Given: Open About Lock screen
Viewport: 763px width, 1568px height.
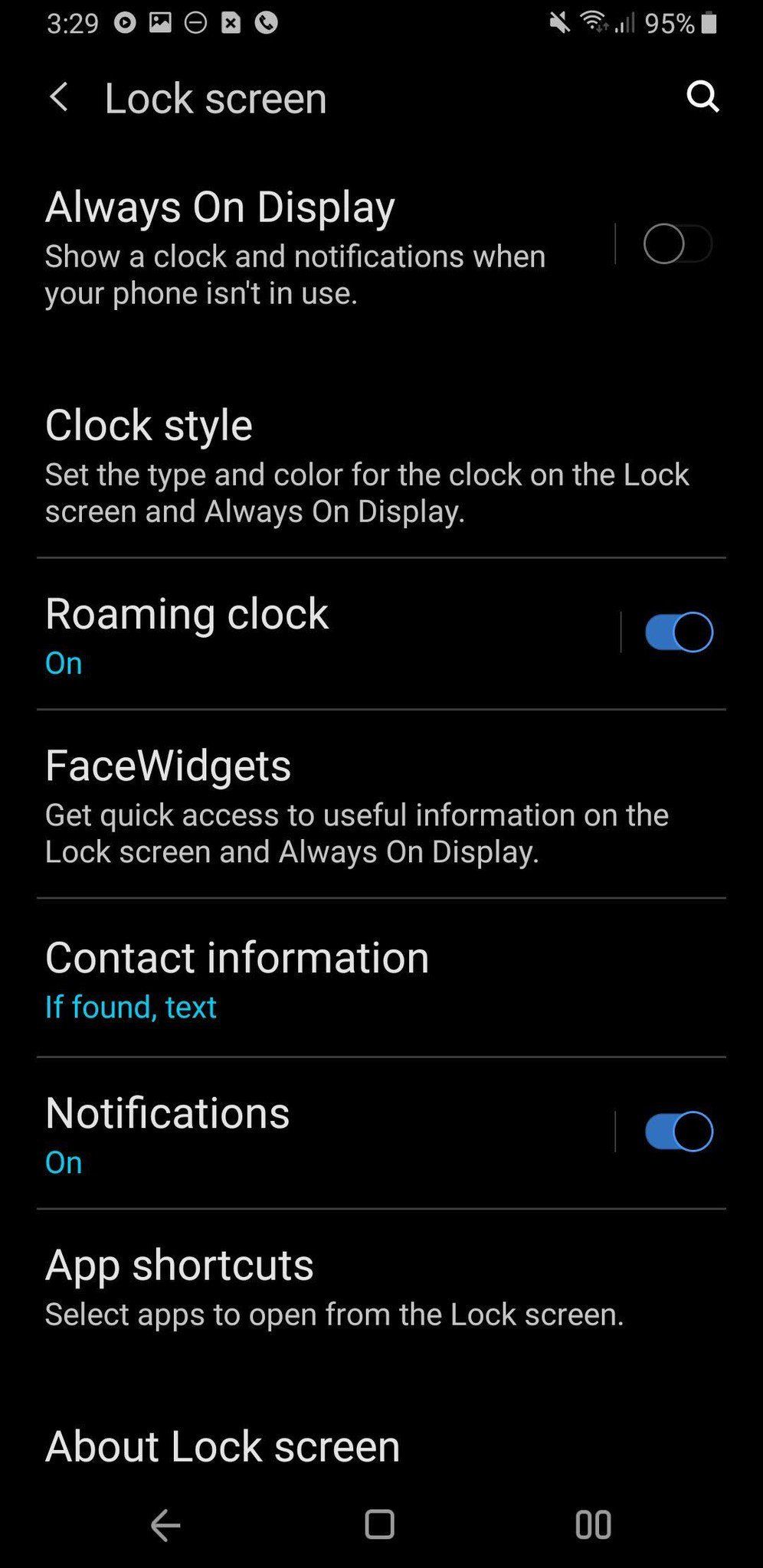Looking at the screenshot, I should click(x=222, y=1445).
